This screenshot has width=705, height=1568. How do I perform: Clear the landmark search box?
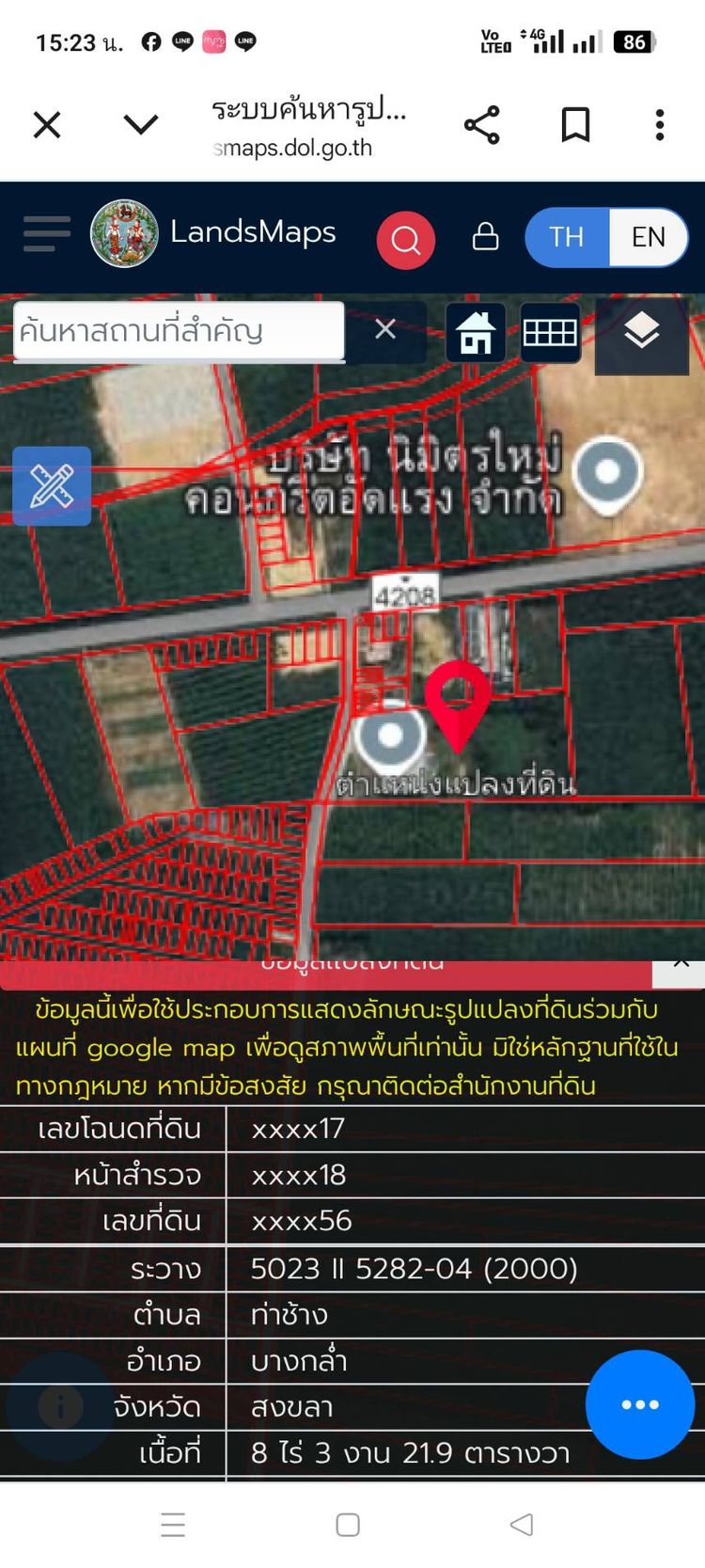[385, 329]
